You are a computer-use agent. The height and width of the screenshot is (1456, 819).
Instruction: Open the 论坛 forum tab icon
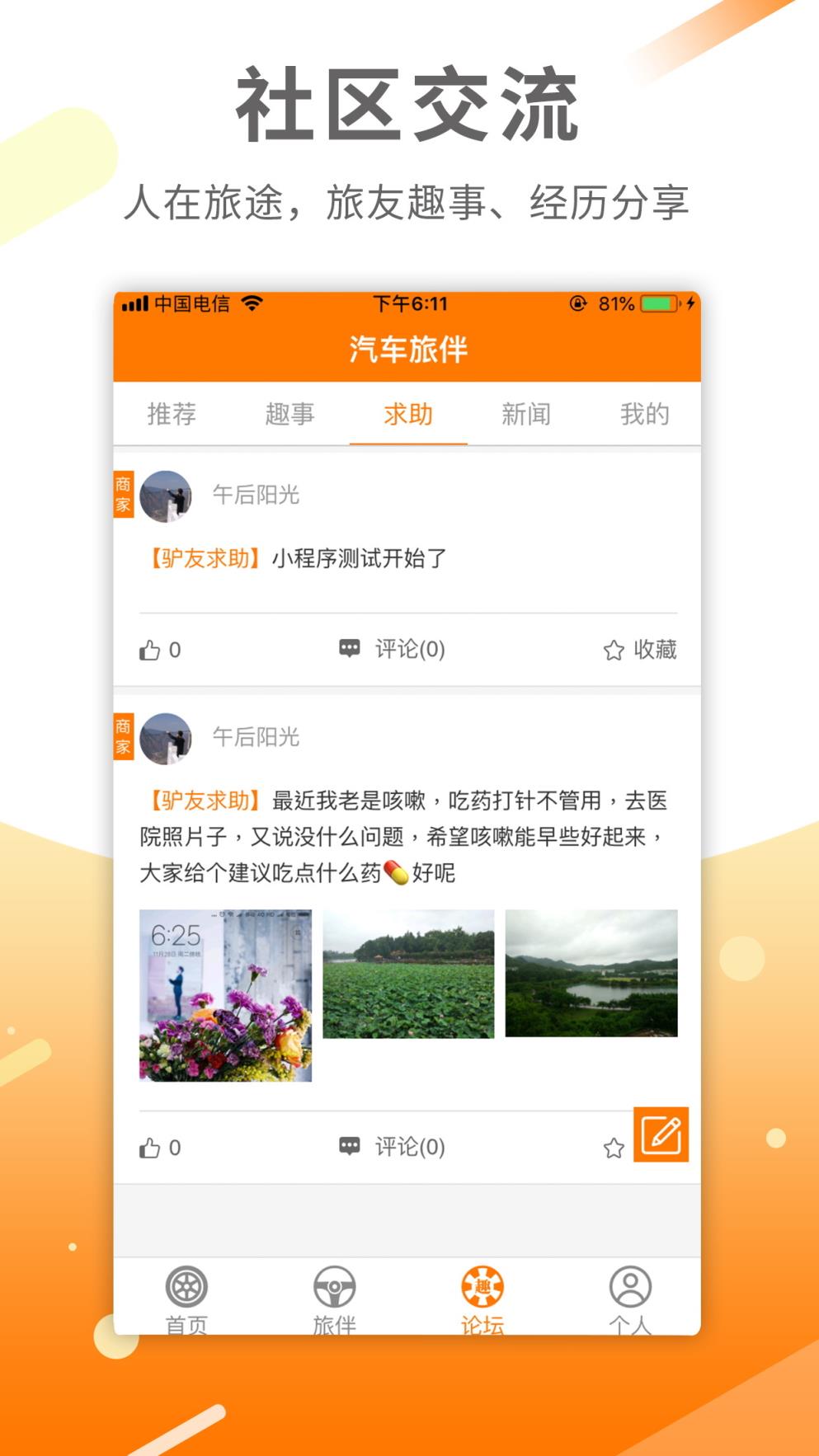482,1286
